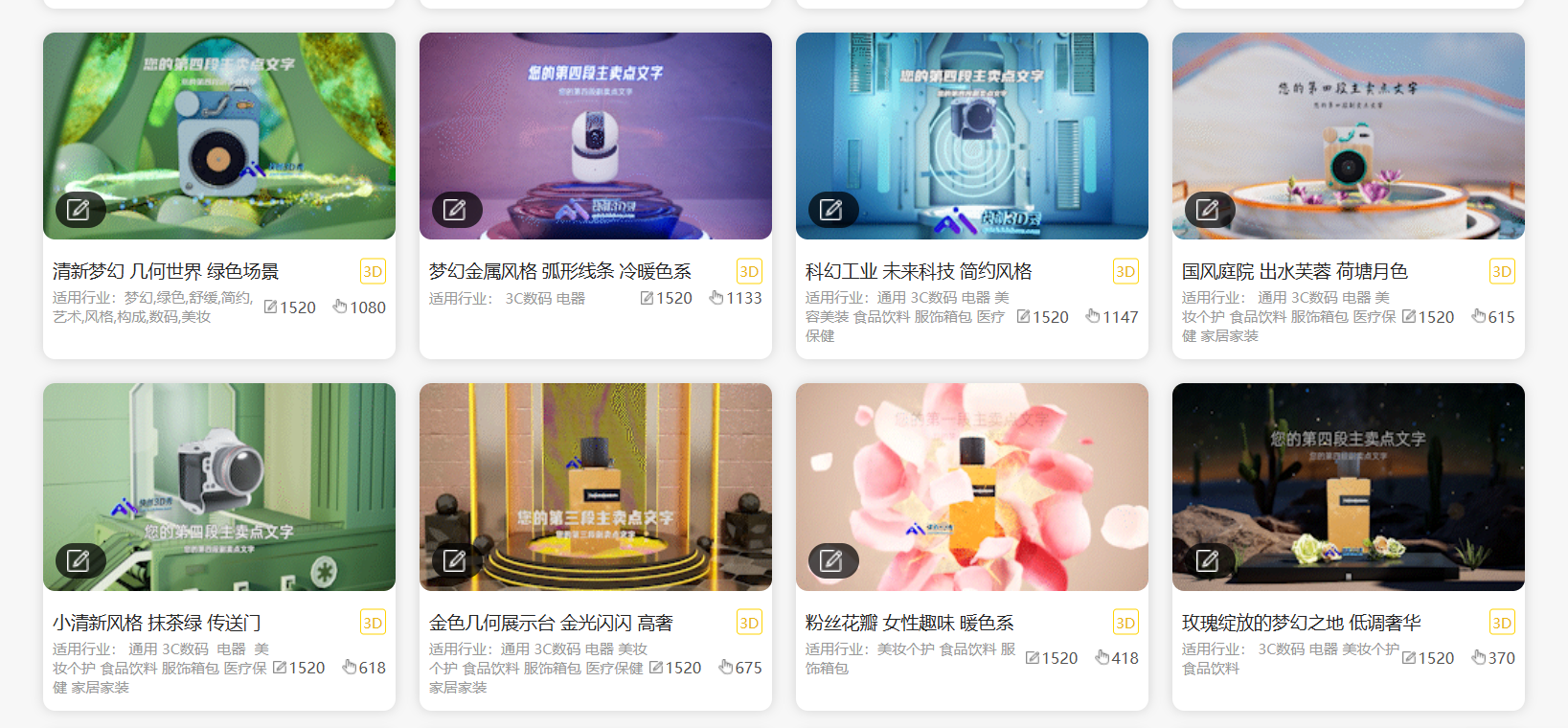Open the 科幻工业 未来科技 简约风格 template
This screenshot has height=728, width=1568.
pos(919,272)
